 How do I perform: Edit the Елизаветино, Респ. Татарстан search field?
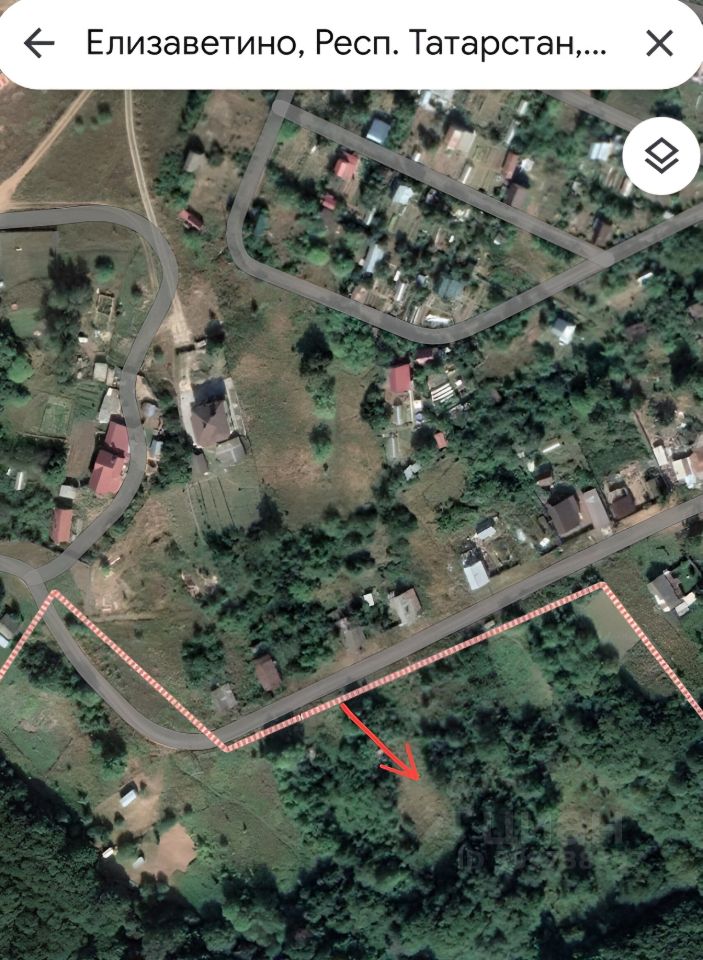pyautogui.click(x=345, y=43)
